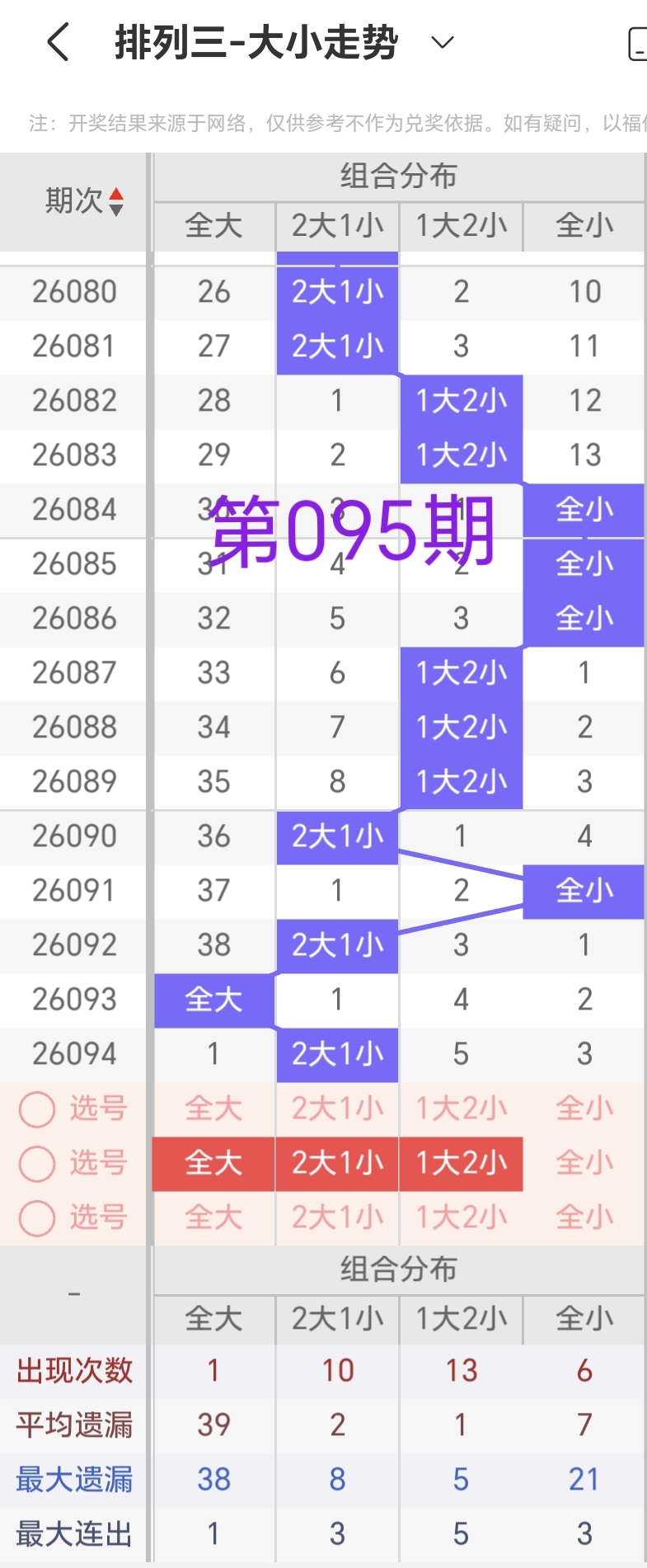Image resolution: width=647 pixels, height=1568 pixels.
Task: Select 2大1小 in the first 选号 row
Action: [336, 1109]
